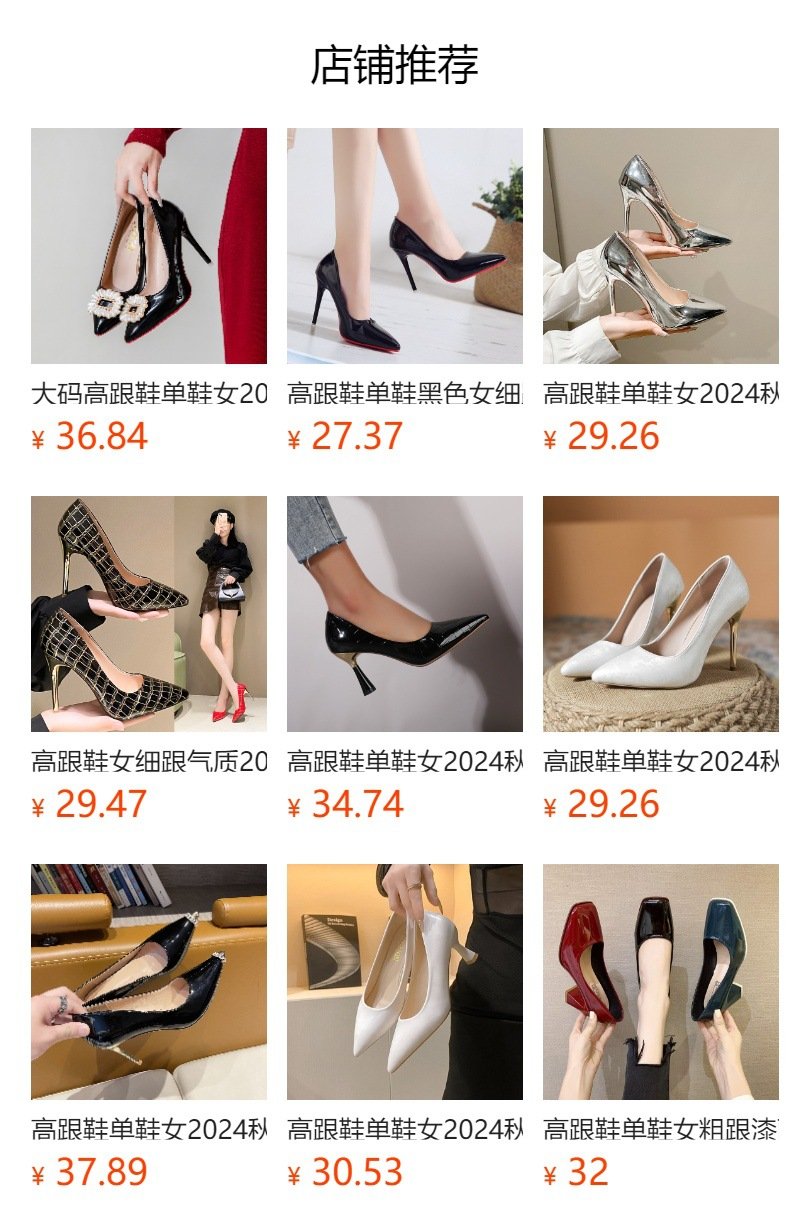View the white heels listed at ¥29.26

pyautogui.click(x=661, y=614)
